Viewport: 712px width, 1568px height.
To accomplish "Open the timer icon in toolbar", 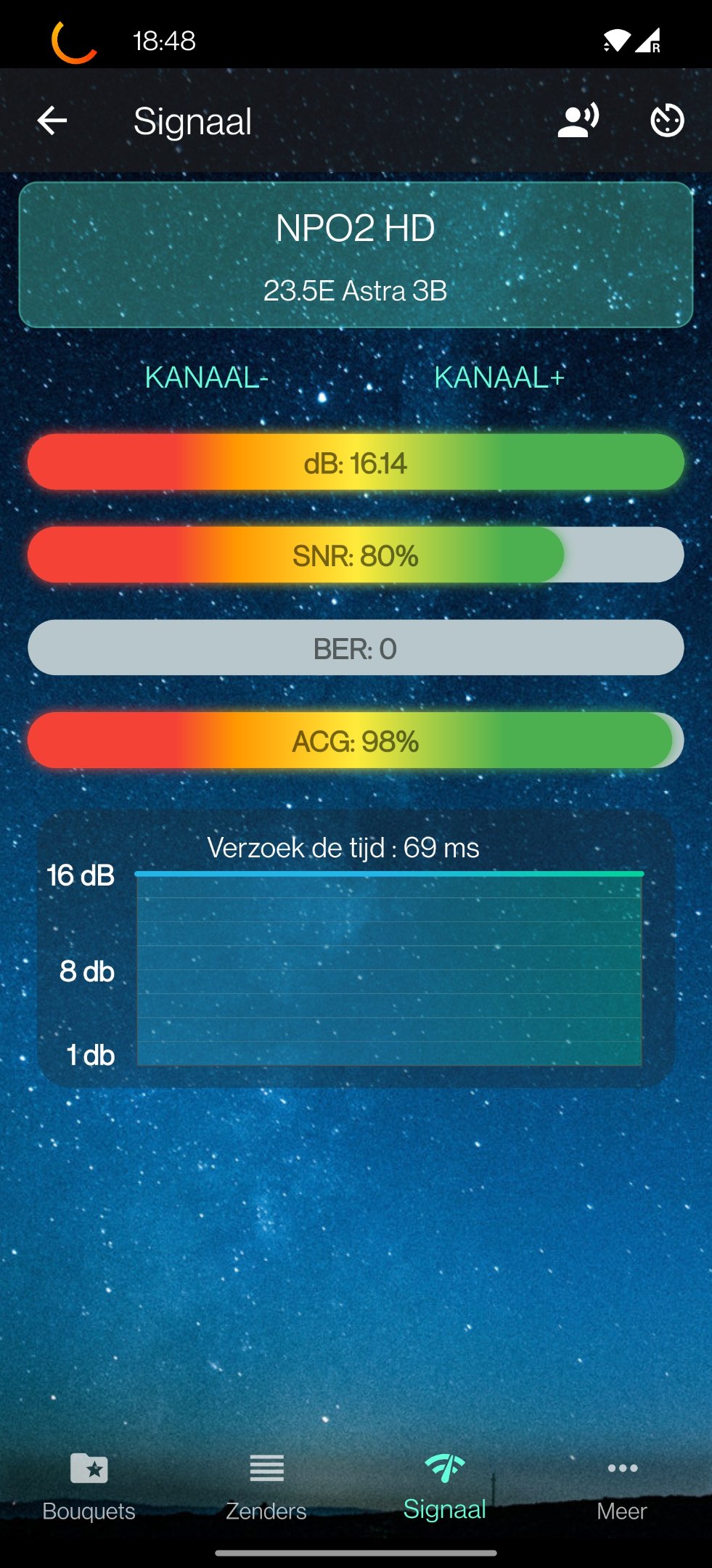I will click(667, 121).
